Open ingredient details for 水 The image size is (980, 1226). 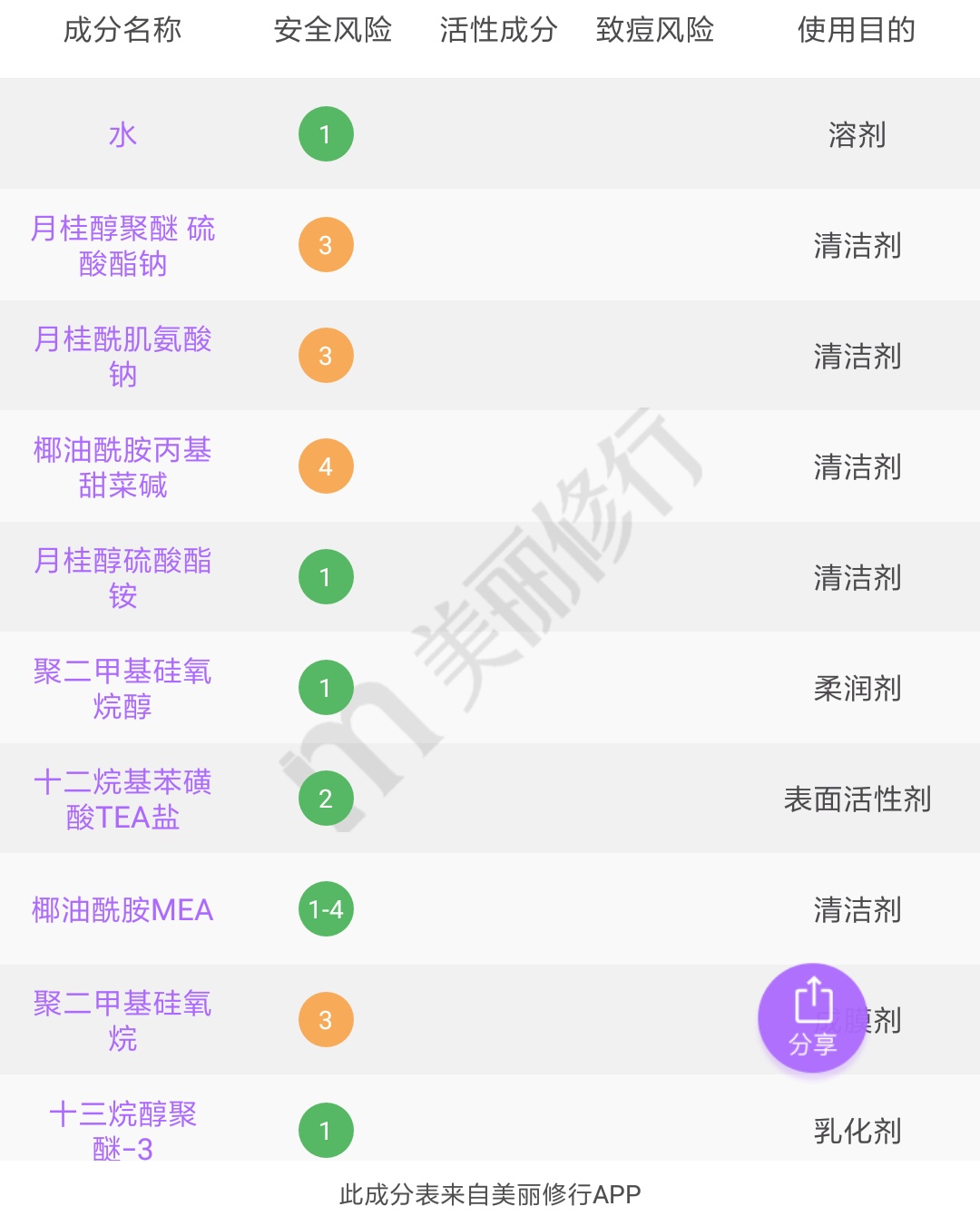pos(124,133)
